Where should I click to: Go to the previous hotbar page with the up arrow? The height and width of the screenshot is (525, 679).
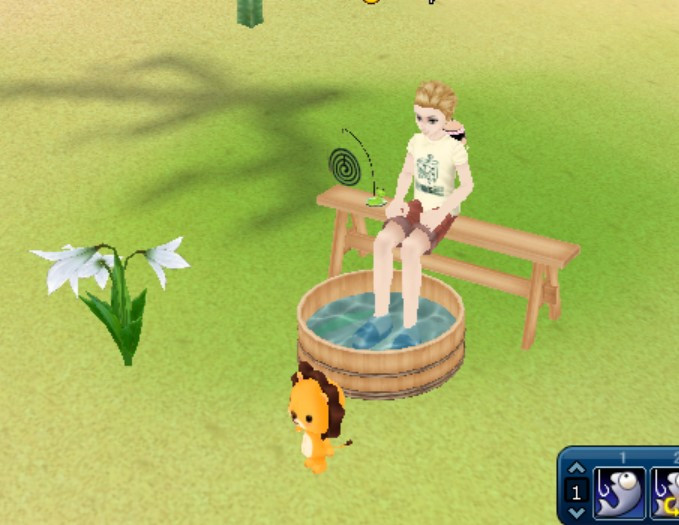click(x=576, y=469)
